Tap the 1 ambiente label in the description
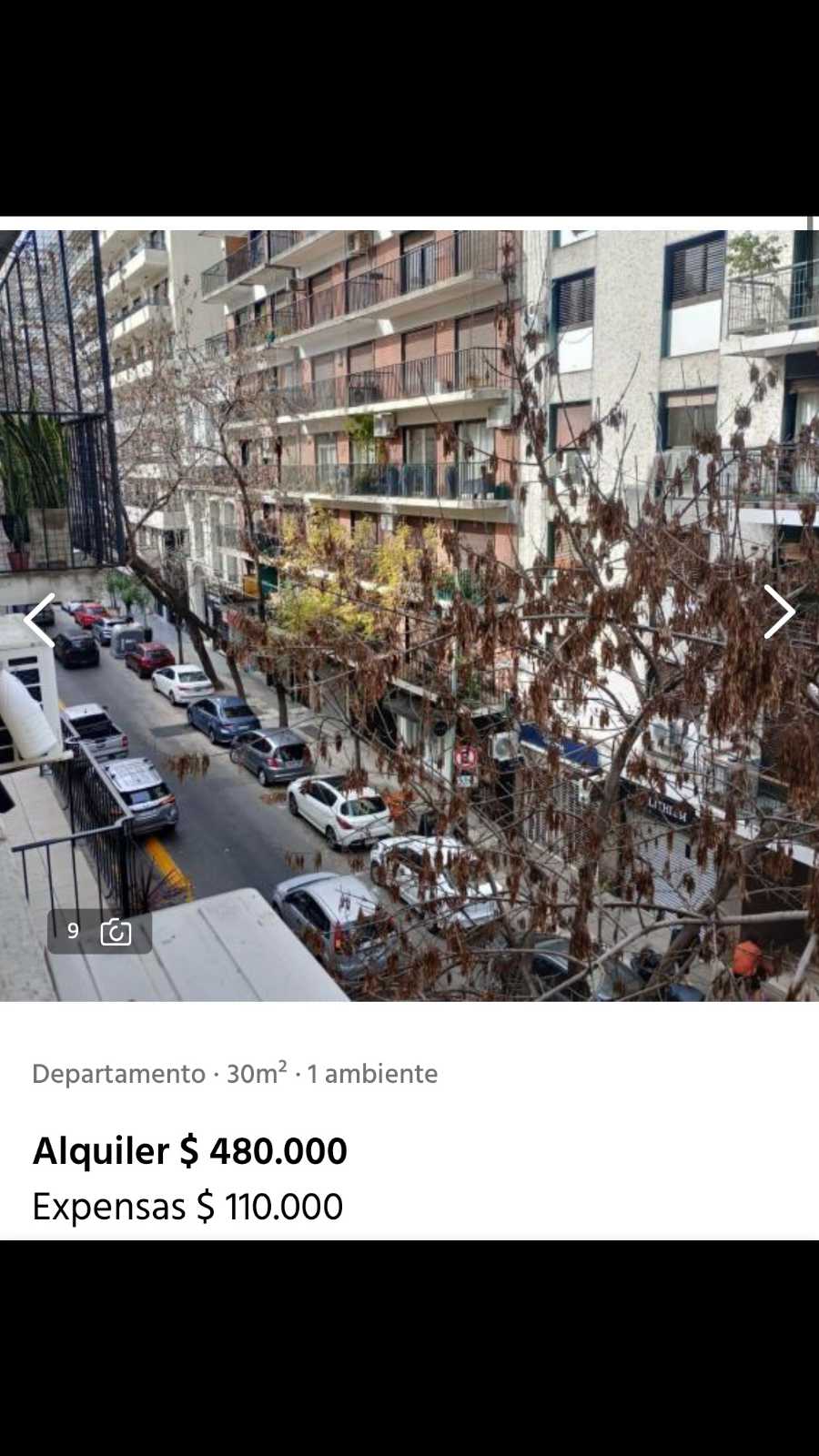This screenshot has width=819, height=1456. pos(374,1073)
